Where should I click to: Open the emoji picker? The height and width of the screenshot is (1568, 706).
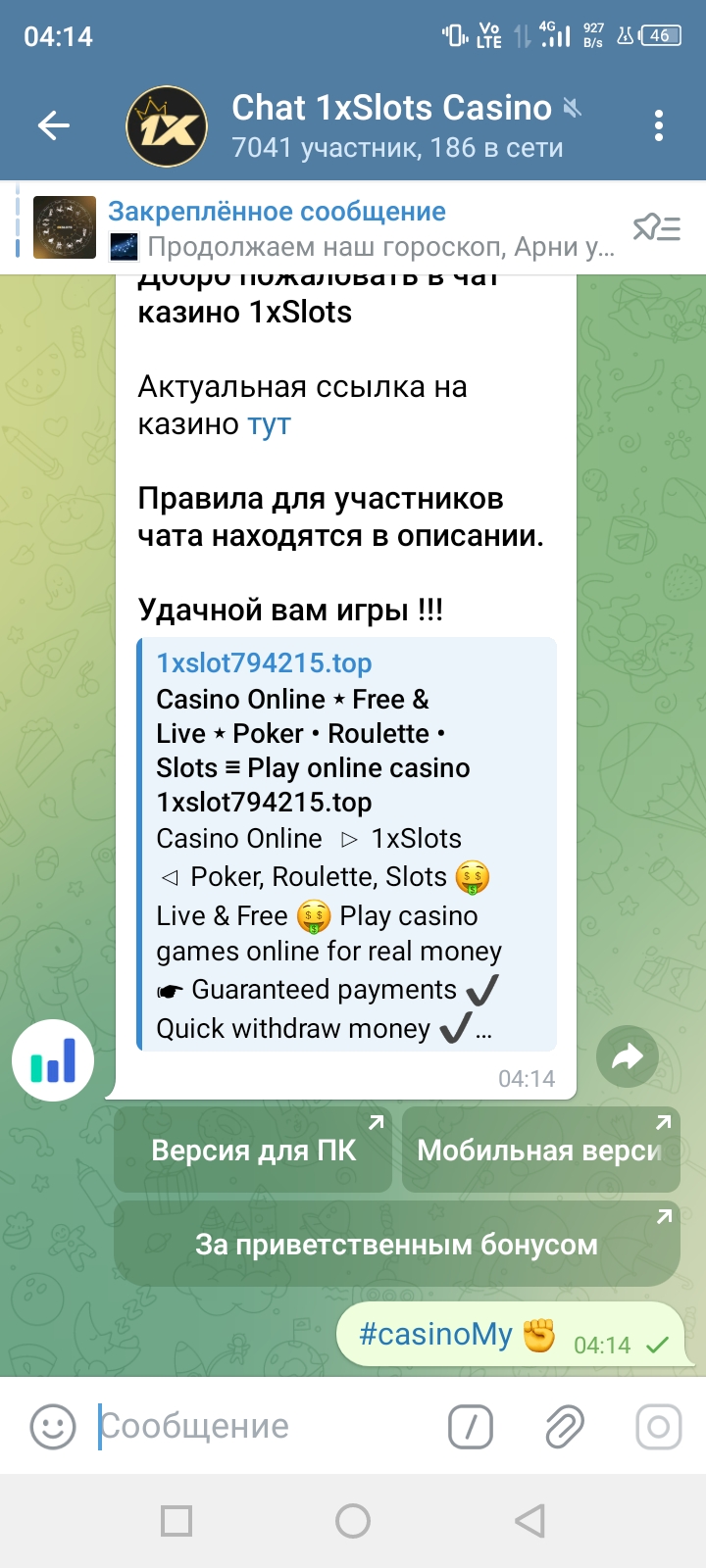coord(53,1427)
